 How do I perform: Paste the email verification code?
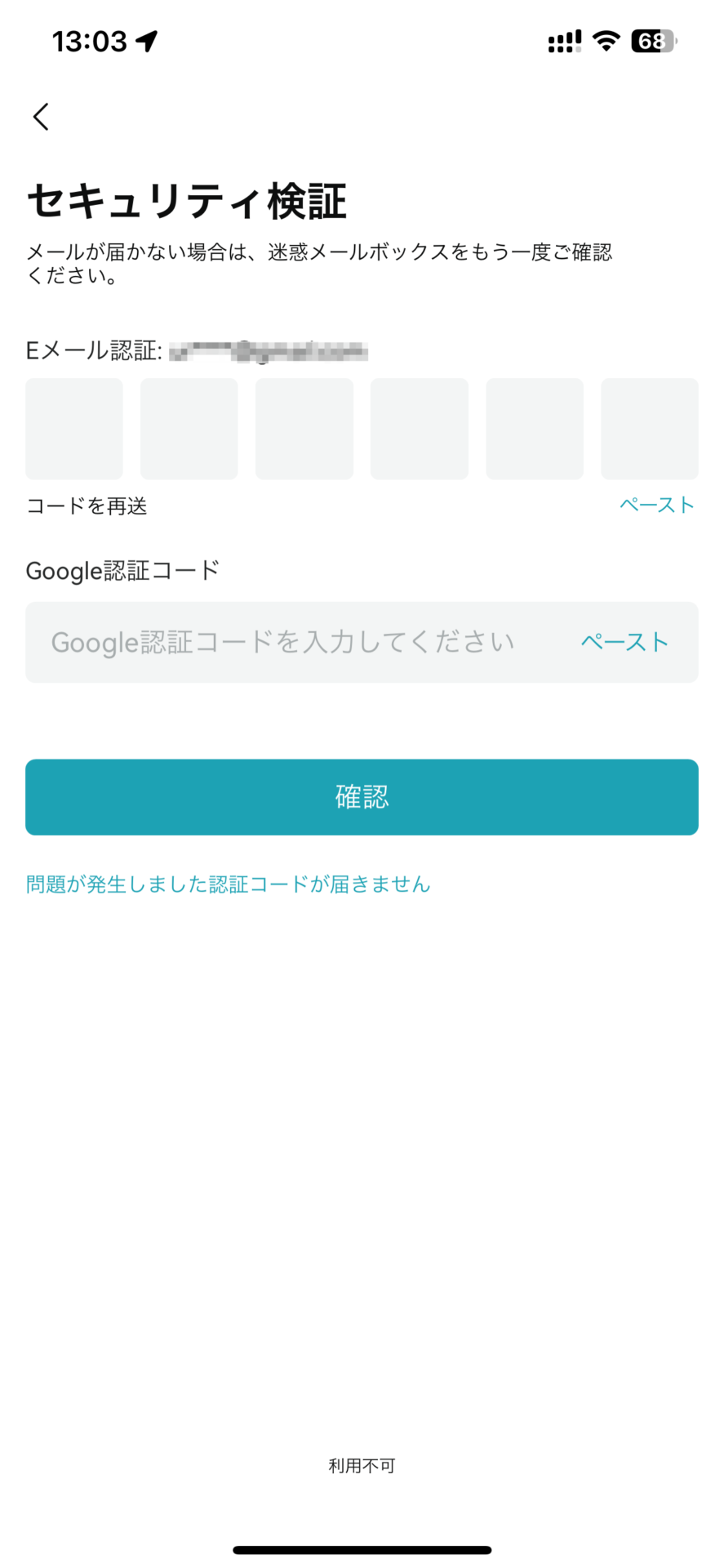(x=656, y=506)
